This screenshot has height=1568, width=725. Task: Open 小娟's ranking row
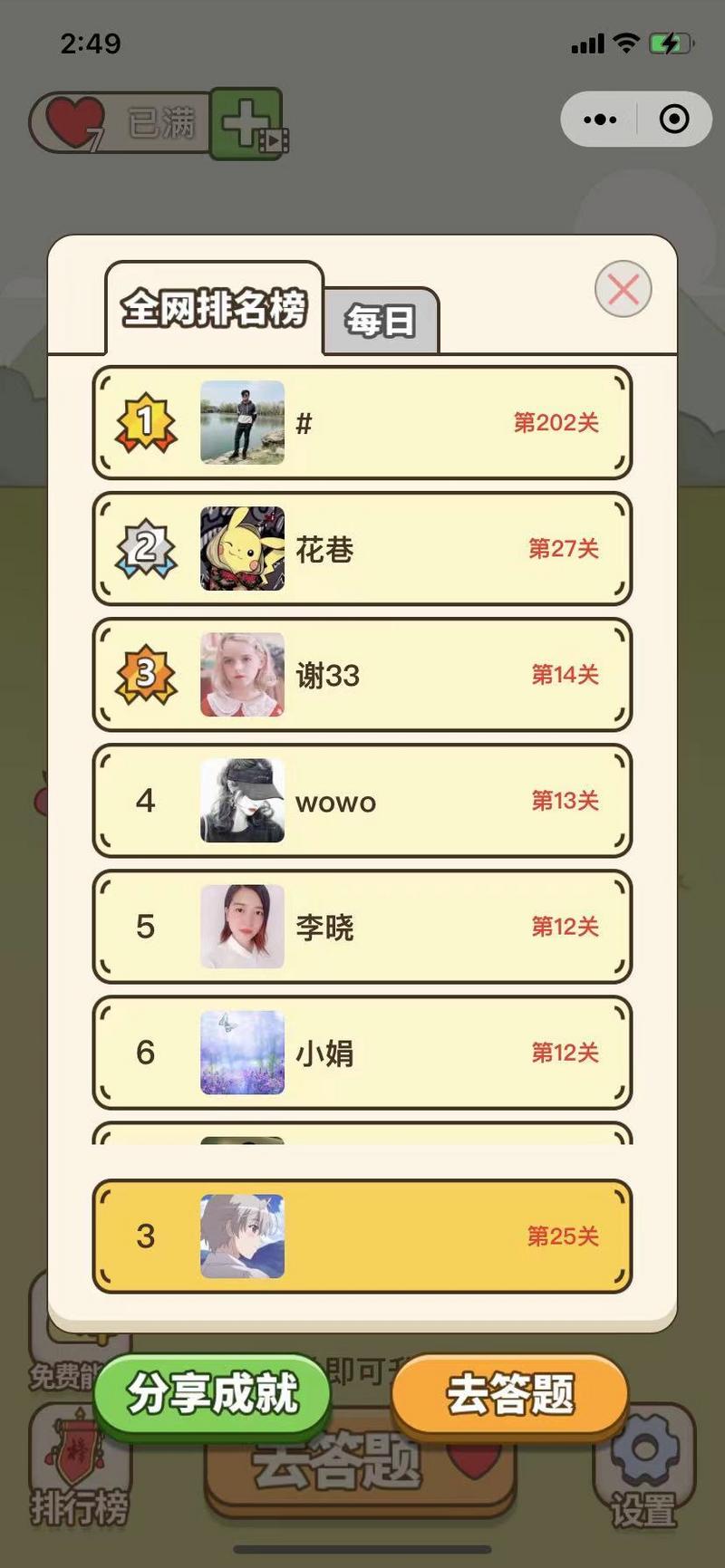tap(362, 1053)
